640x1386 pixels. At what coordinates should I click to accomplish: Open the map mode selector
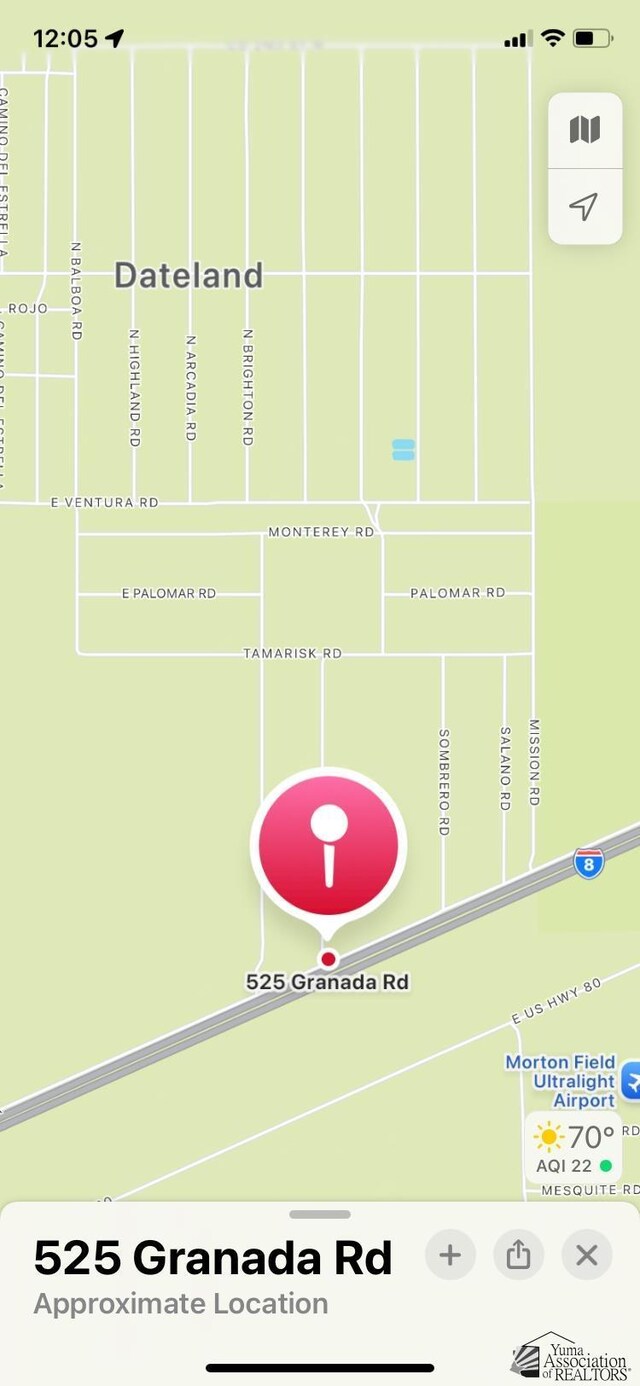click(584, 130)
